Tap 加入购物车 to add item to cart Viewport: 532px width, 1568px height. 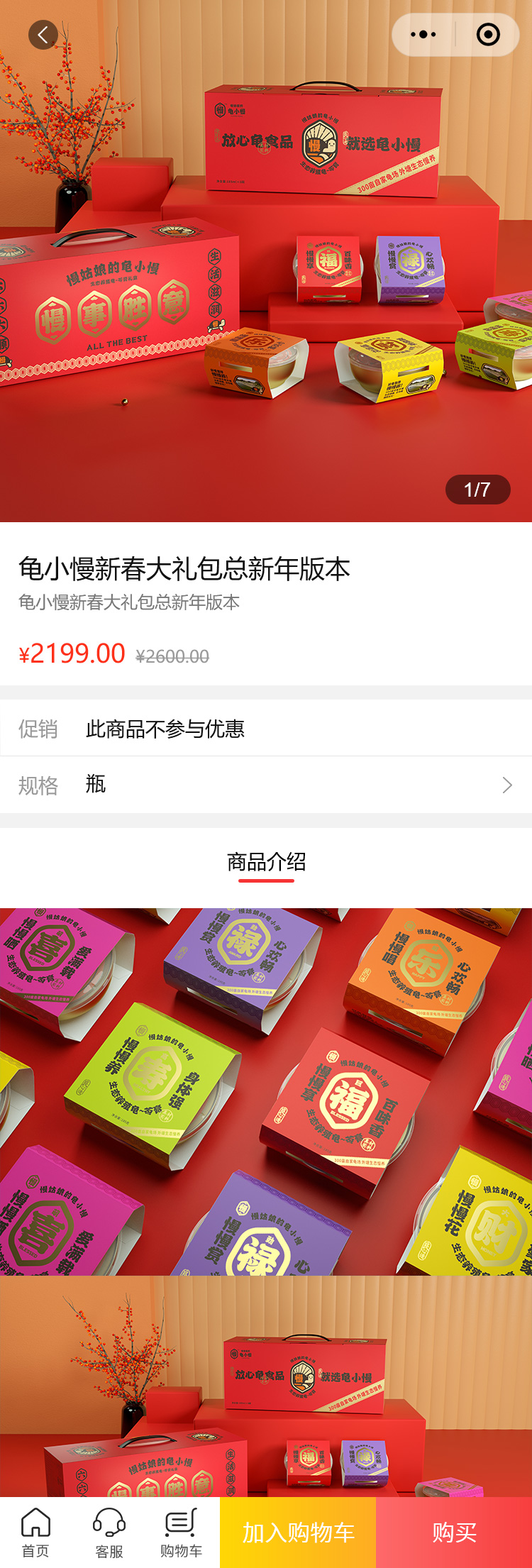click(298, 1533)
